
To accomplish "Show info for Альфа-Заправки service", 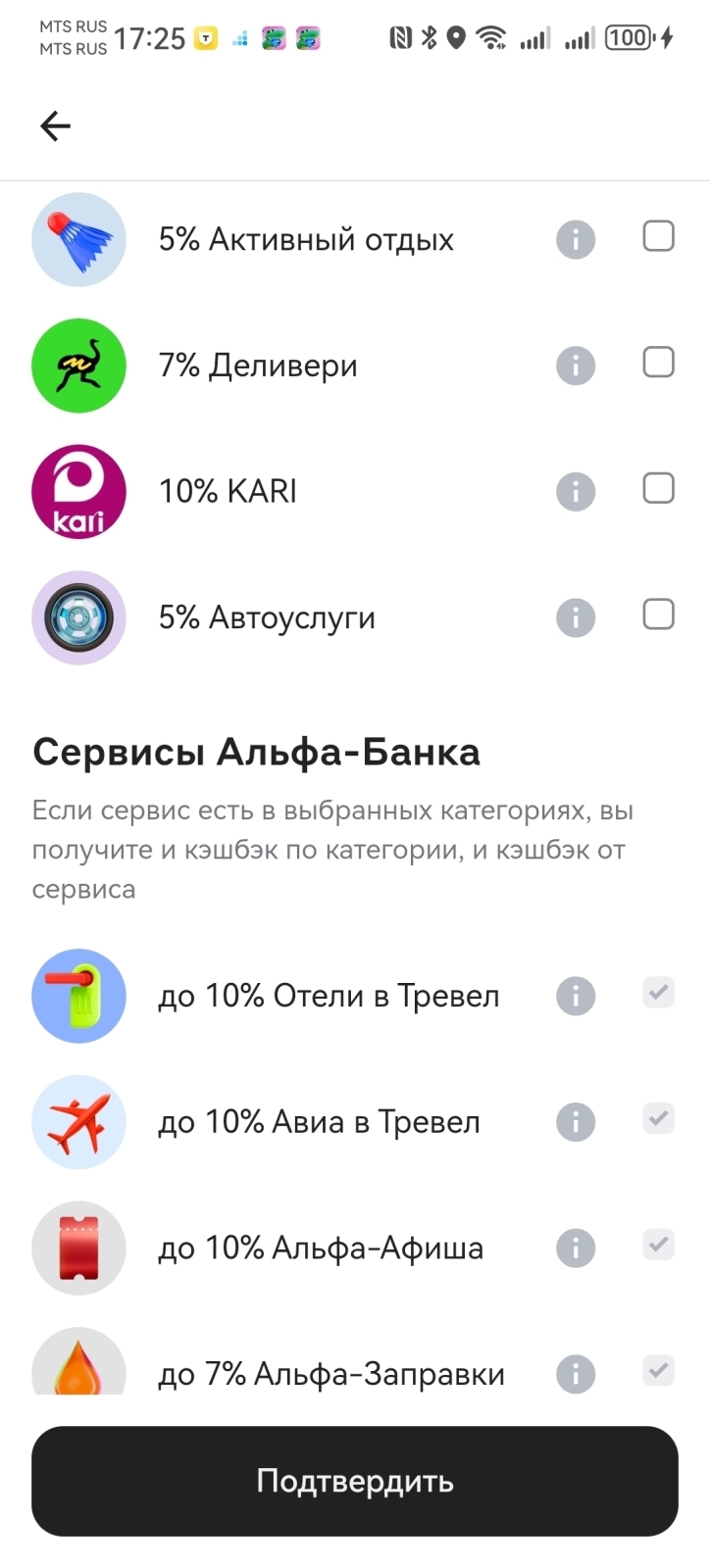I will coord(576,1373).
